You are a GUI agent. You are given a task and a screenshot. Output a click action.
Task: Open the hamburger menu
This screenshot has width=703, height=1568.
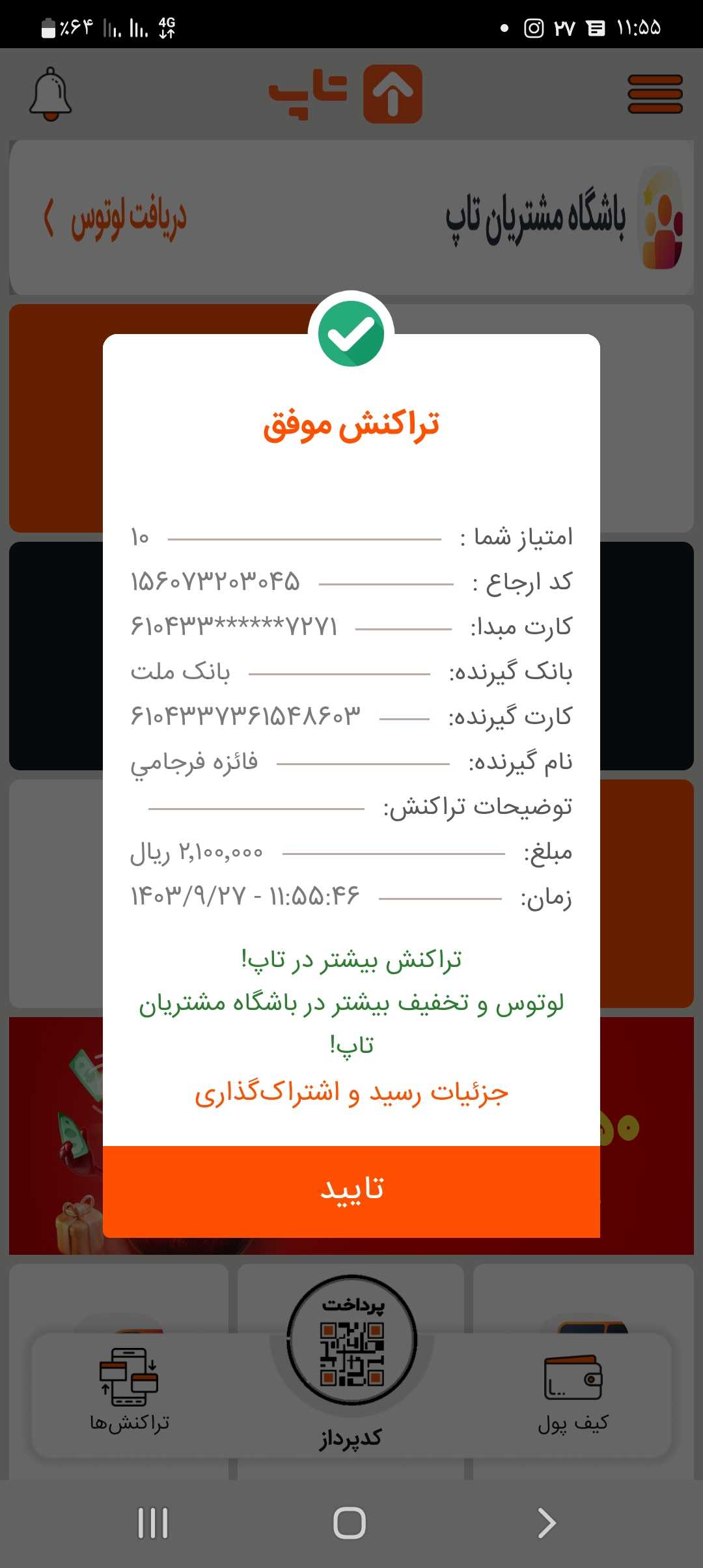click(655, 94)
